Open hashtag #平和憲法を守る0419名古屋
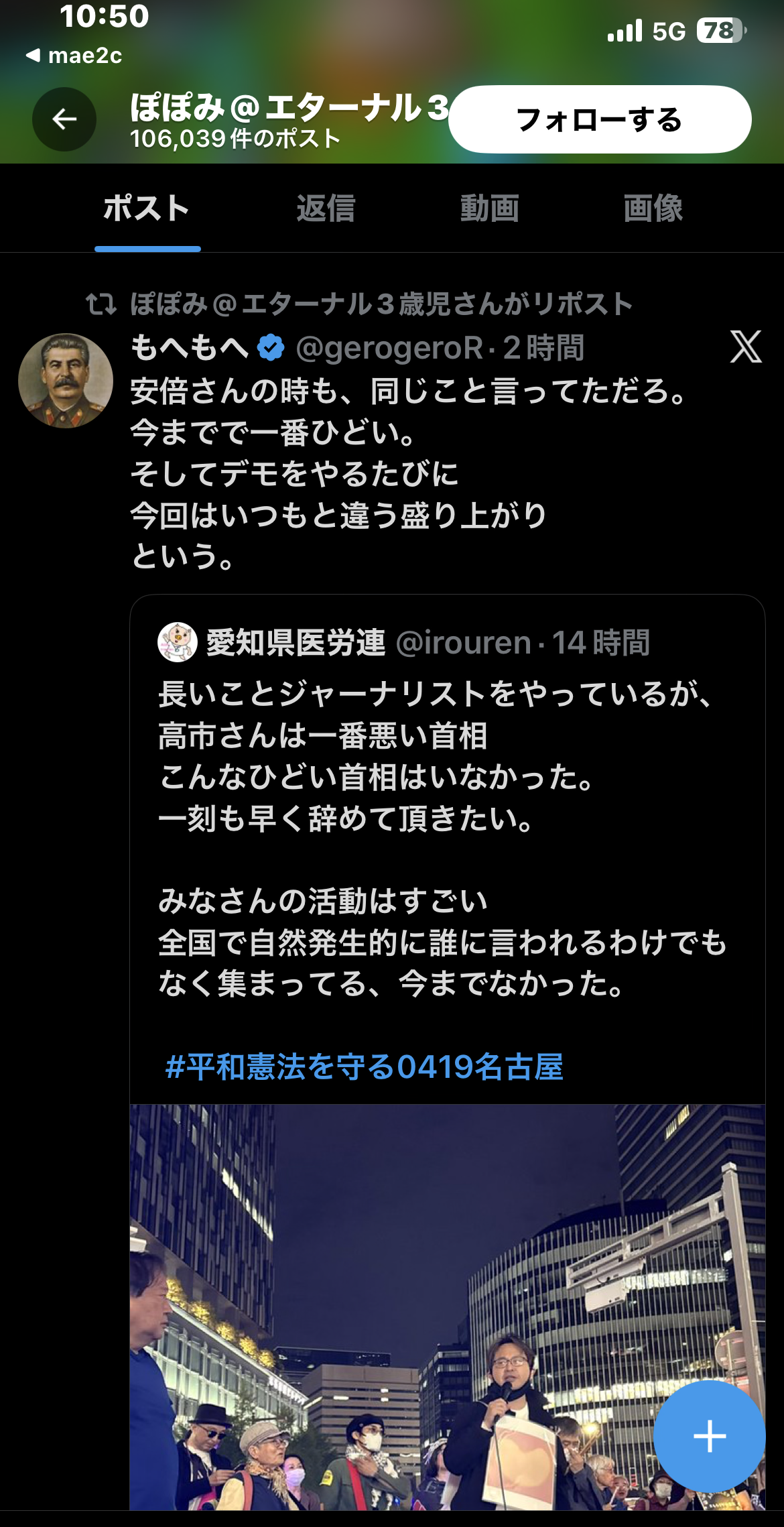The image size is (784, 1527). click(364, 1066)
